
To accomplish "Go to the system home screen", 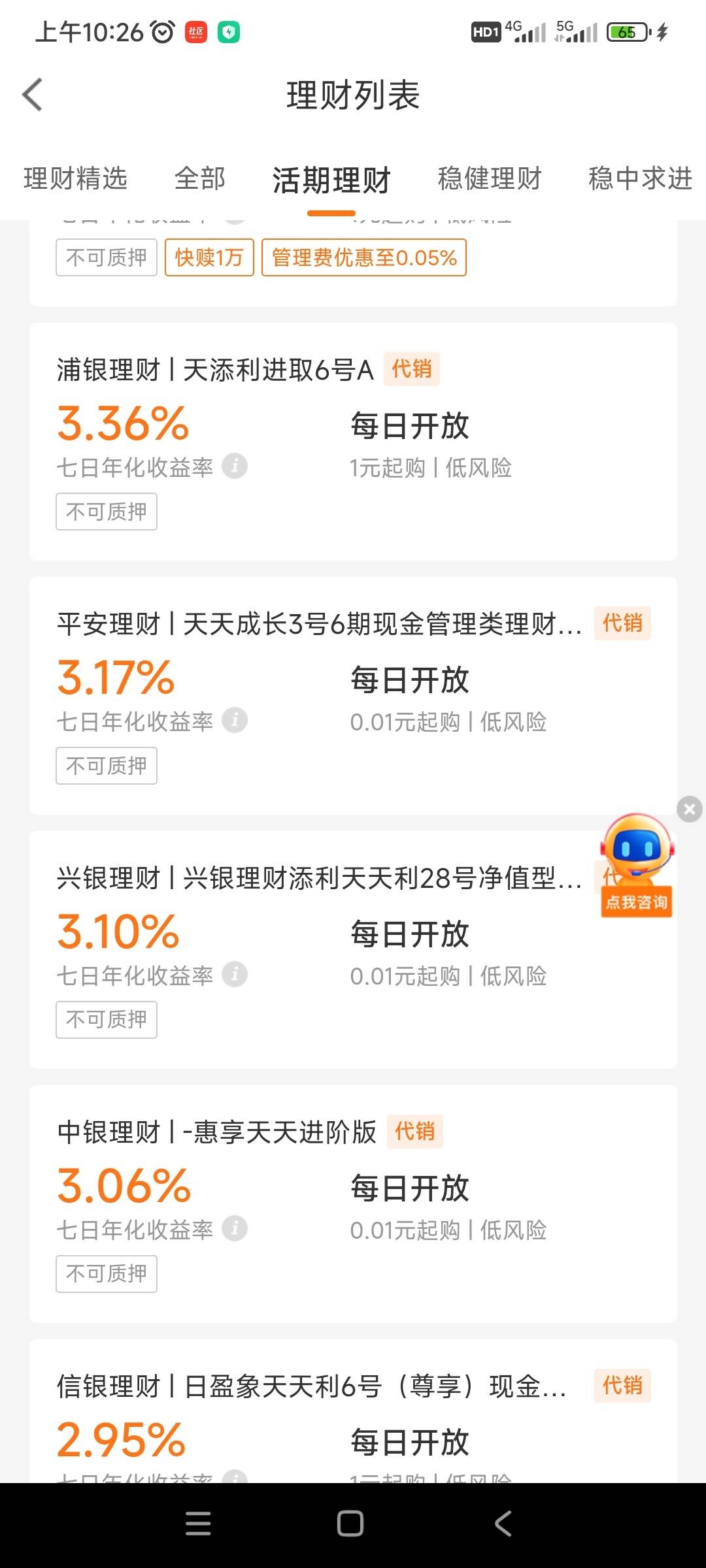I will [350, 1524].
